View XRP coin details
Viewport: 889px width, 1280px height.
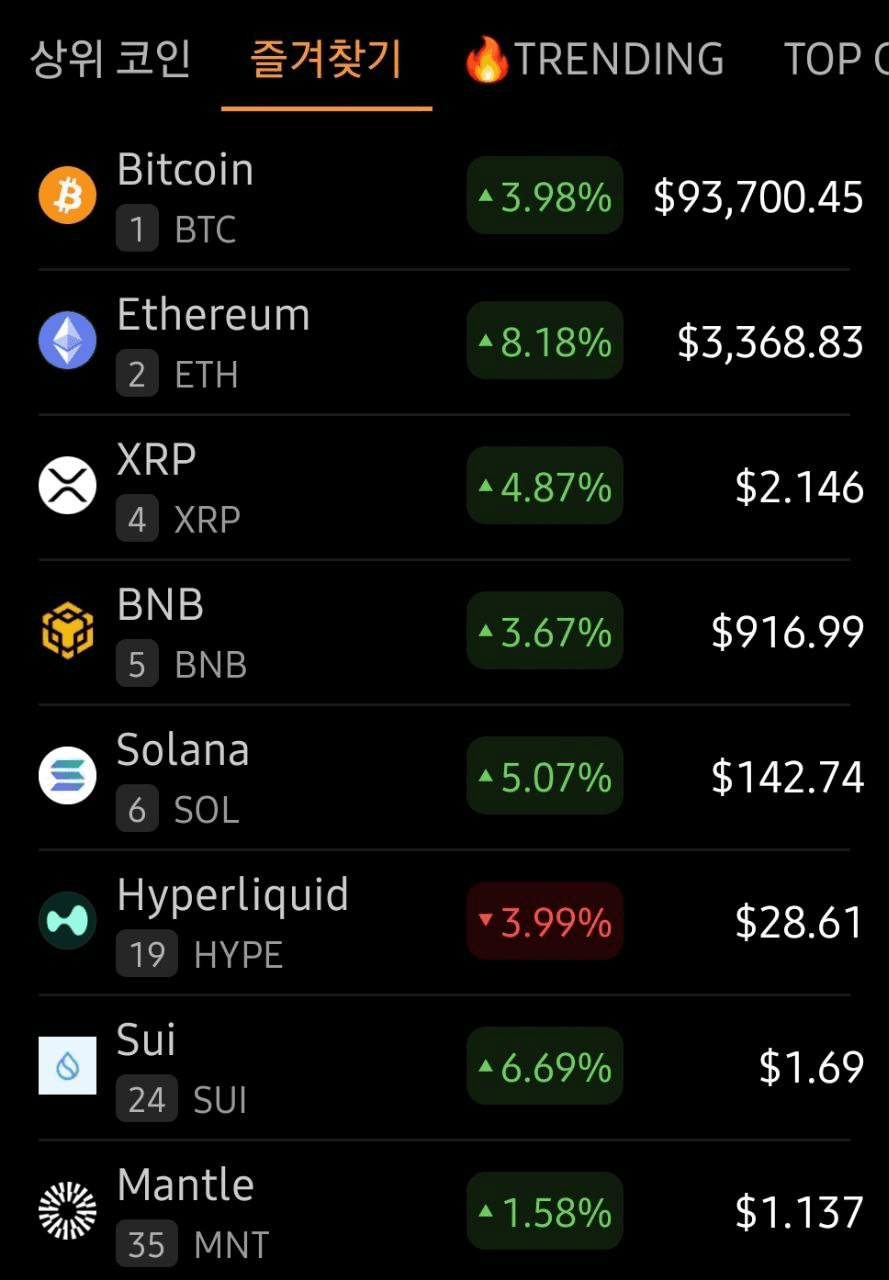pos(444,487)
